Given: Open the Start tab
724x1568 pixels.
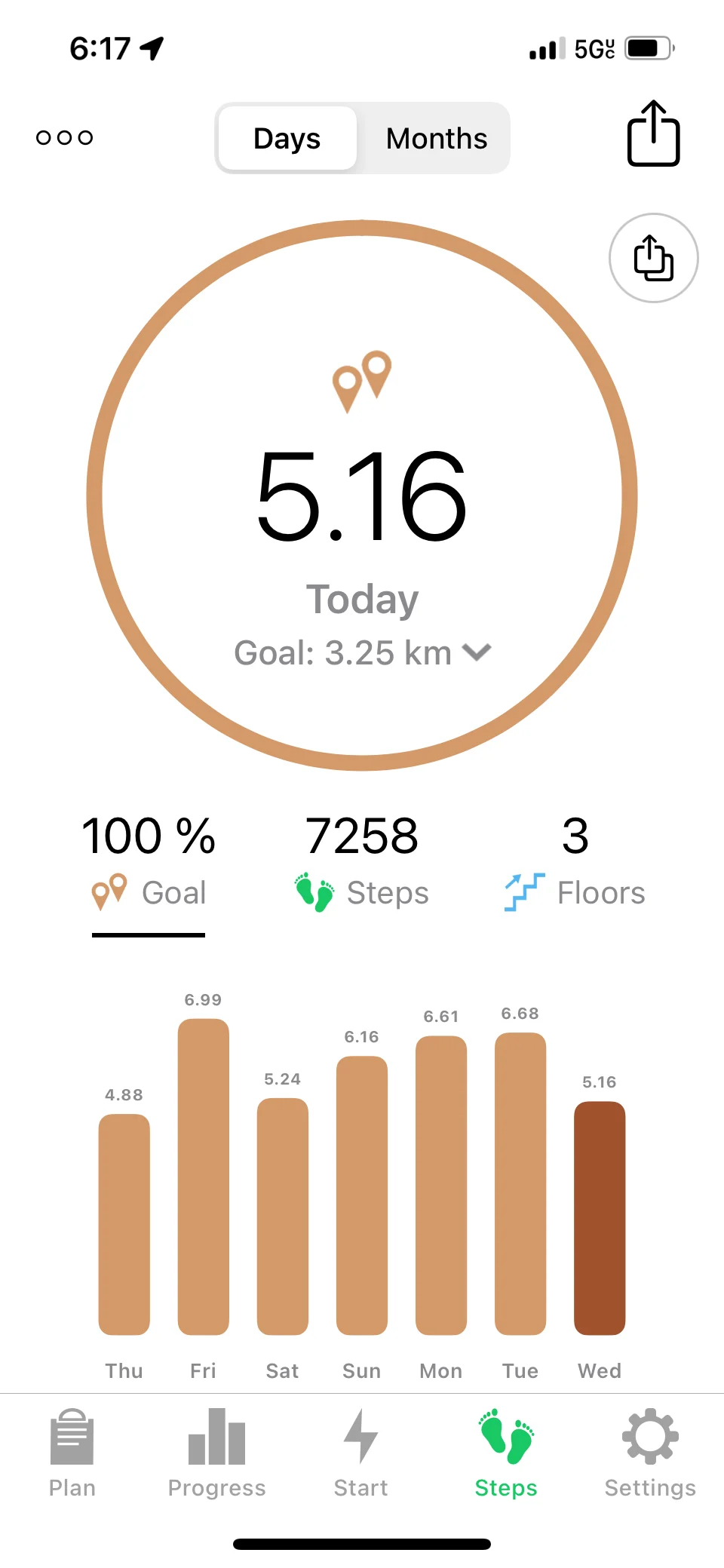Looking at the screenshot, I should point(361,1453).
